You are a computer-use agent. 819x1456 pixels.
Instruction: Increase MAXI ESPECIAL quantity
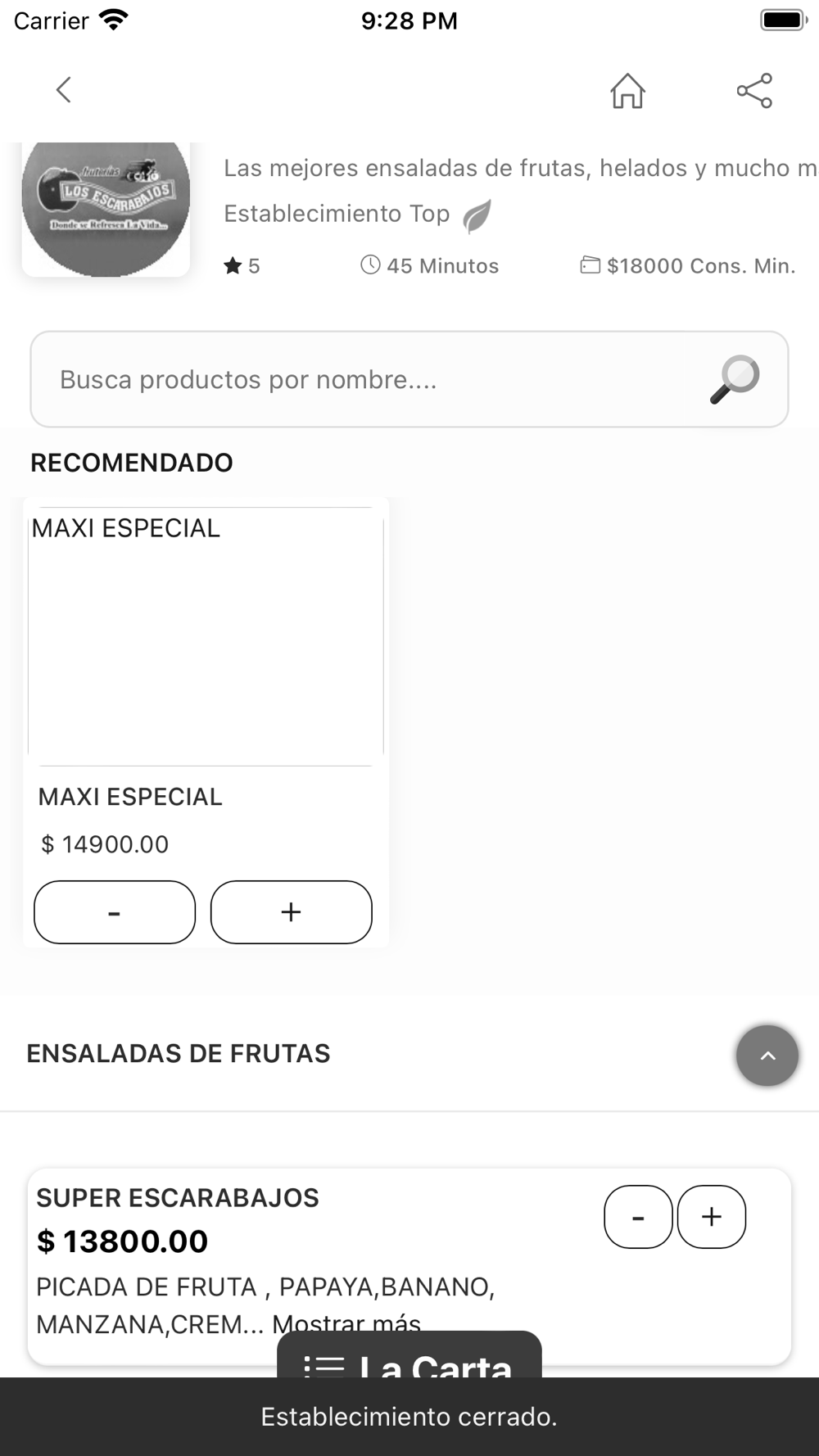click(x=292, y=912)
